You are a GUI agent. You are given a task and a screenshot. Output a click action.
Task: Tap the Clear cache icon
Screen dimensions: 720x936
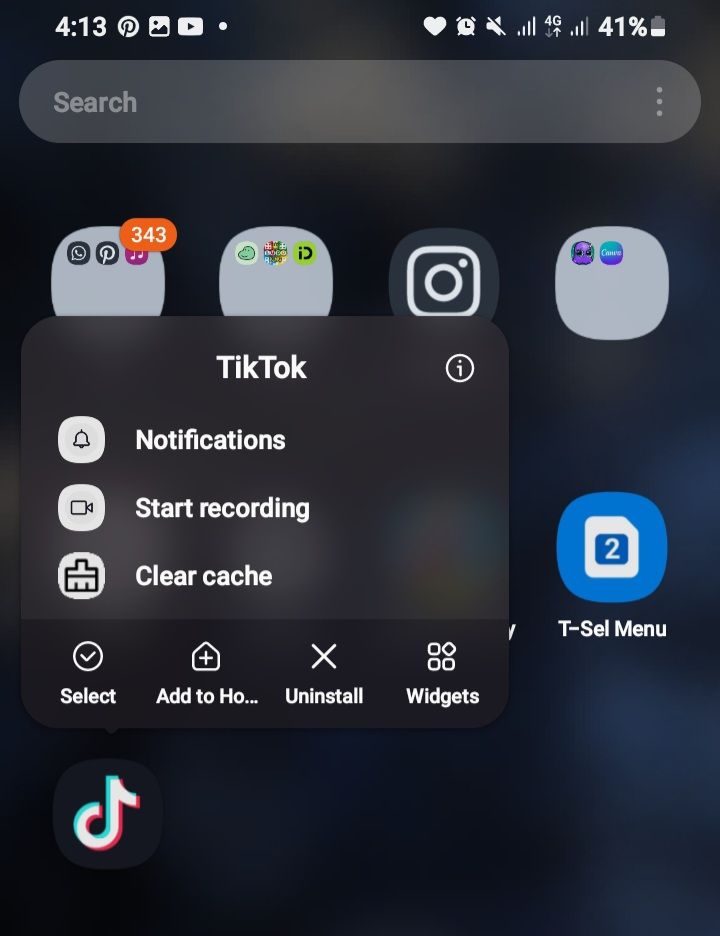(80, 576)
